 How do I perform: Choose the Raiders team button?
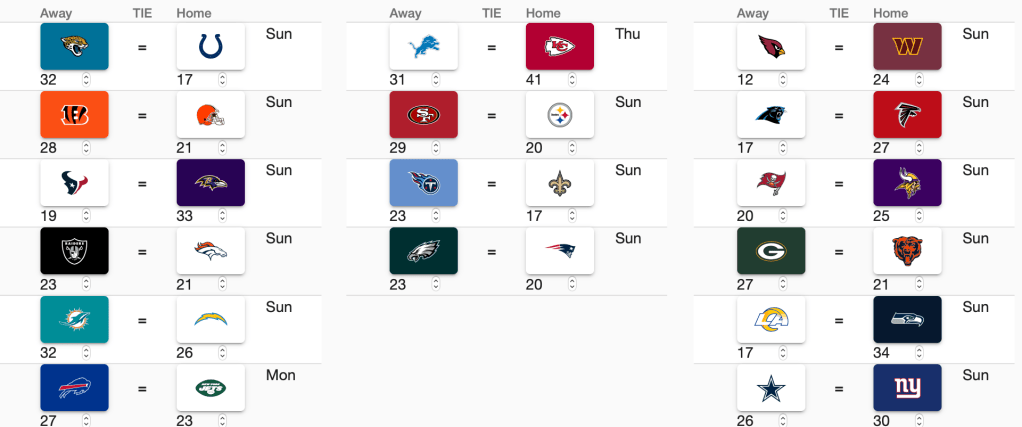74,250
